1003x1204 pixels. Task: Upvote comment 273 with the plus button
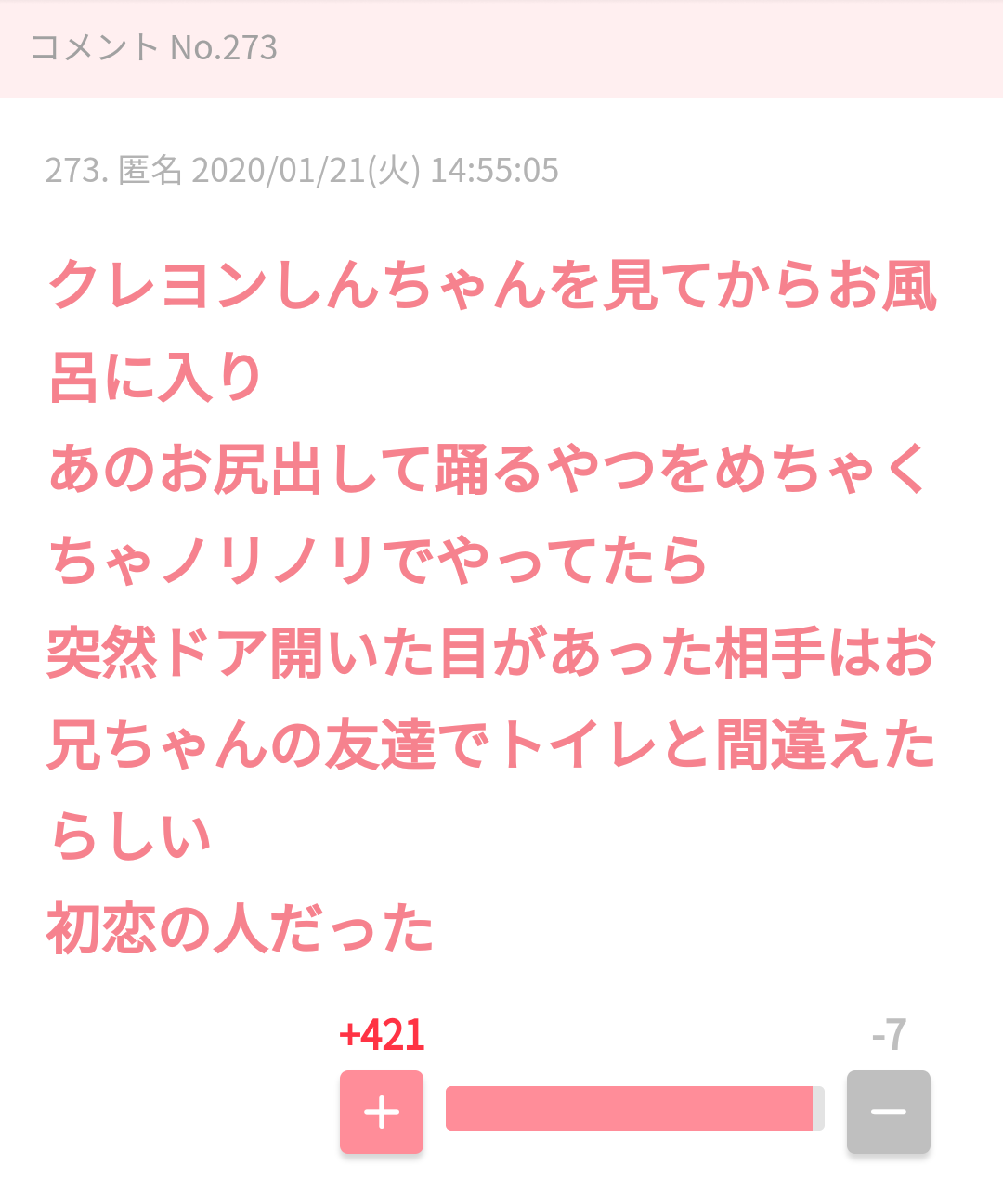[381, 1111]
